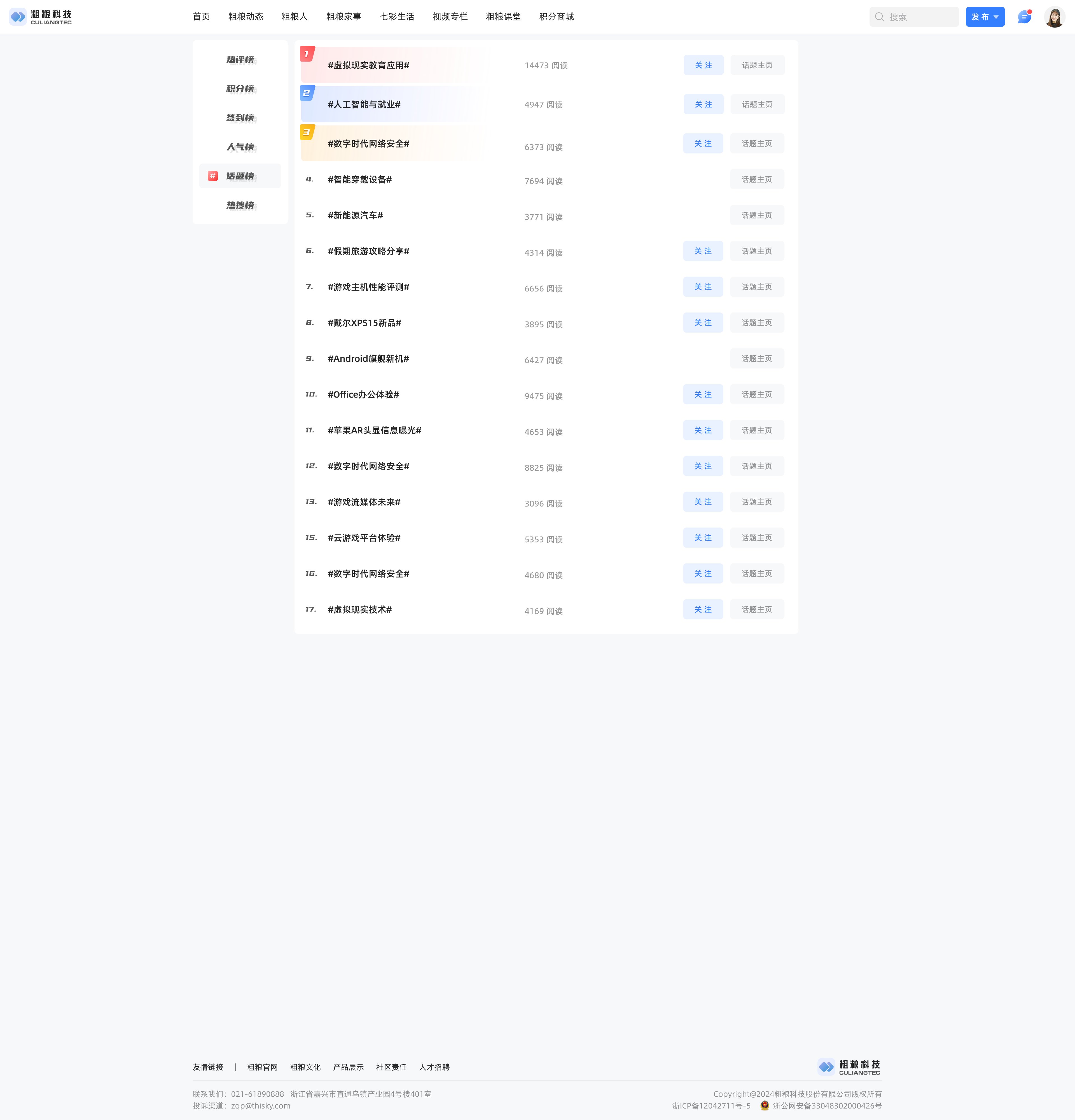Open the 发布 publish dropdown
Viewport: 1075px width, 1120px height.
985,17
